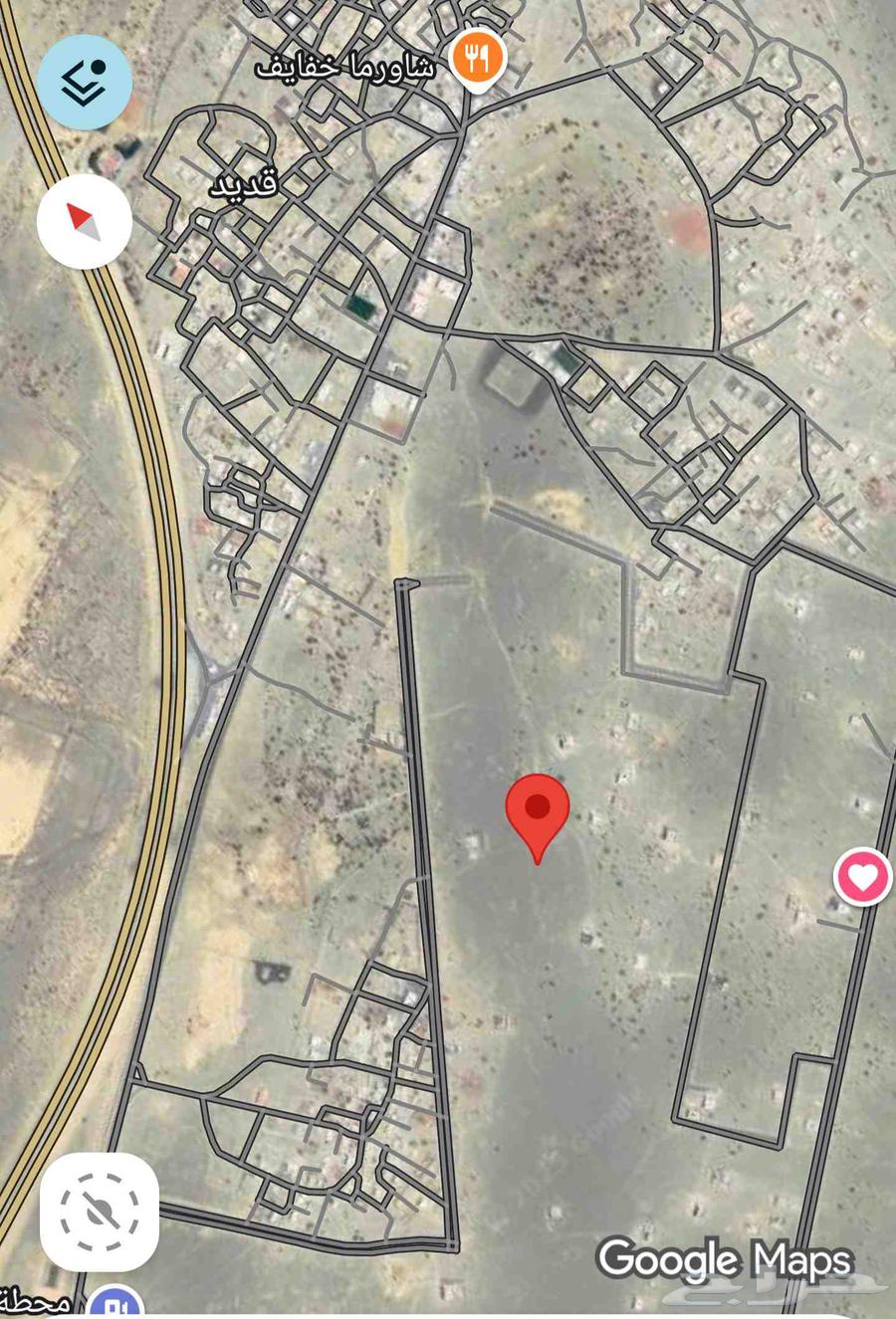This screenshot has height=1319, width=896.
Task: Tap the compass to reset north
Action: point(85,220)
